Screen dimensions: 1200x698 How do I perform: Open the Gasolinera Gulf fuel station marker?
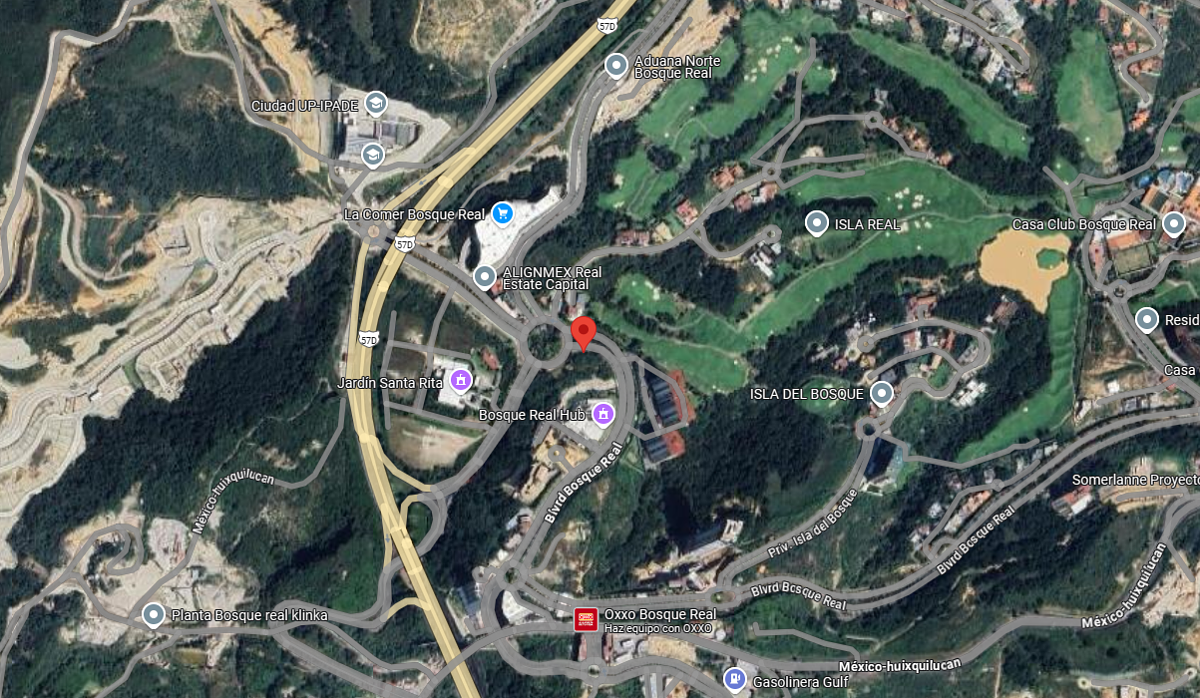point(734,679)
